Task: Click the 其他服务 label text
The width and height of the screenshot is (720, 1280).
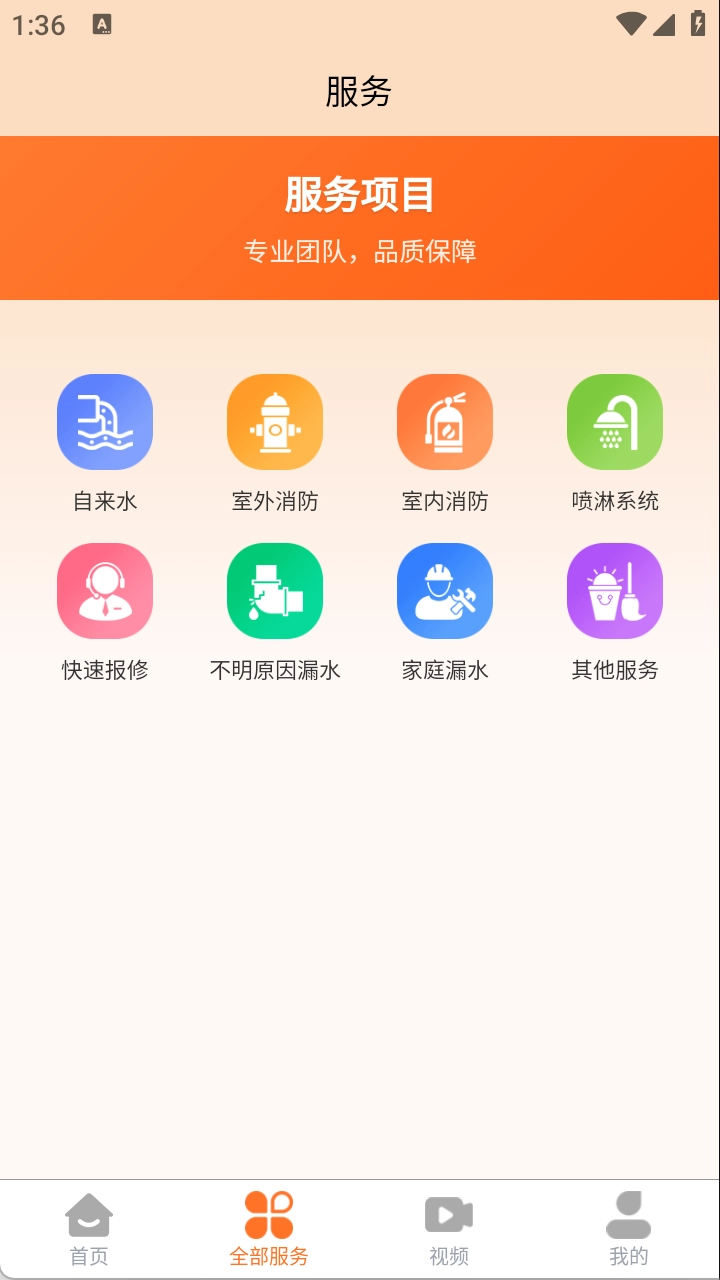Action: tap(614, 670)
